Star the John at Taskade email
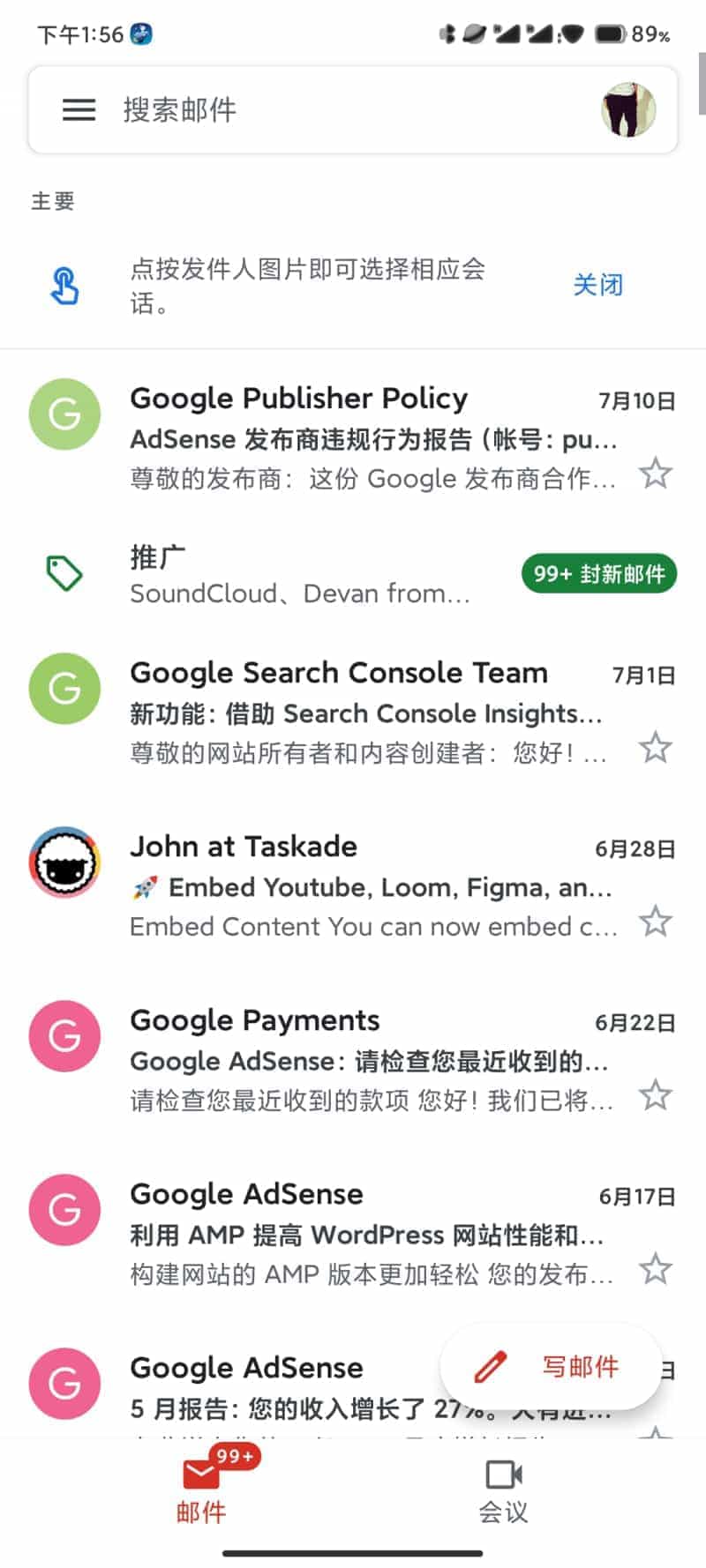 655,922
